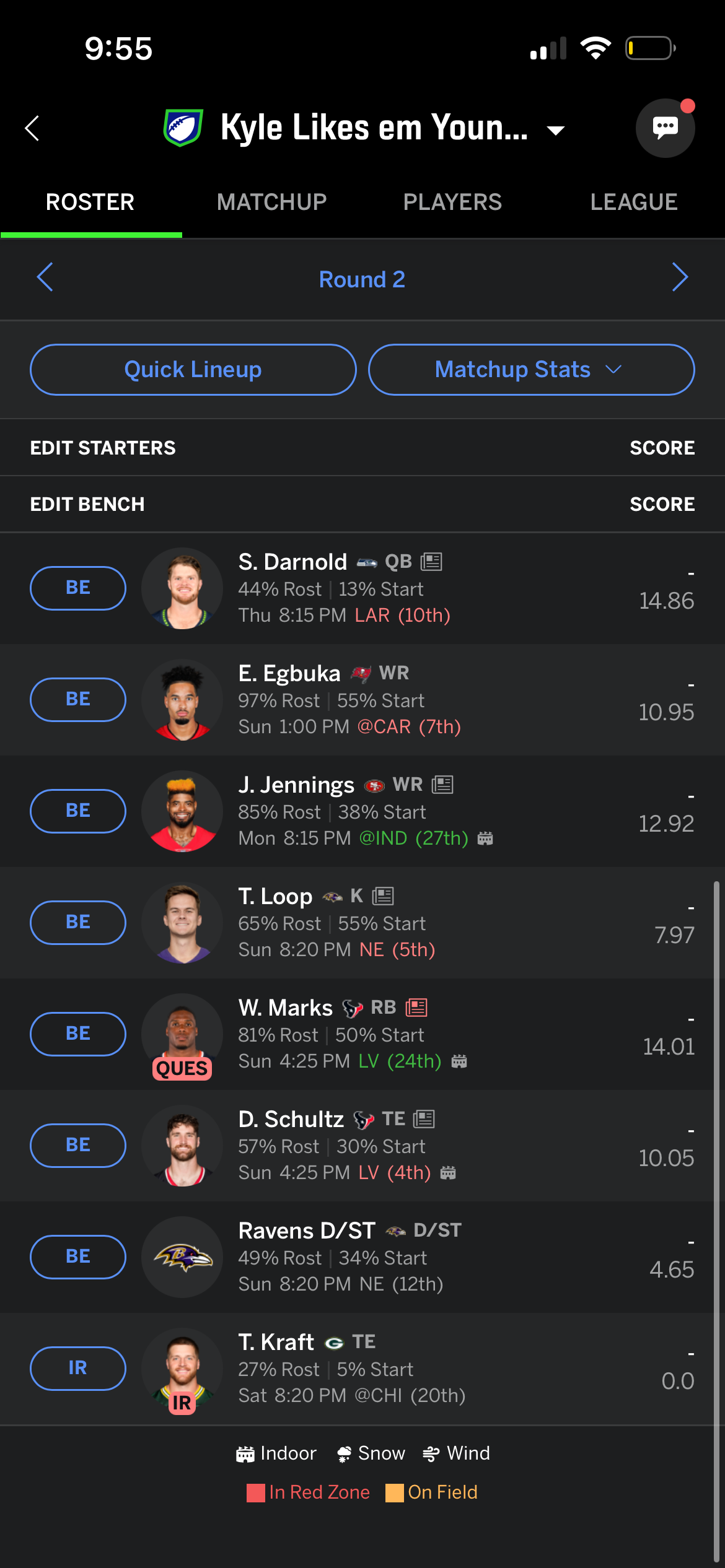The height and width of the screenshot is (1568, 725).
Task: Tap the IR slot for T. Kraft
Action: pyautogui.click(x=78, y=1368)
